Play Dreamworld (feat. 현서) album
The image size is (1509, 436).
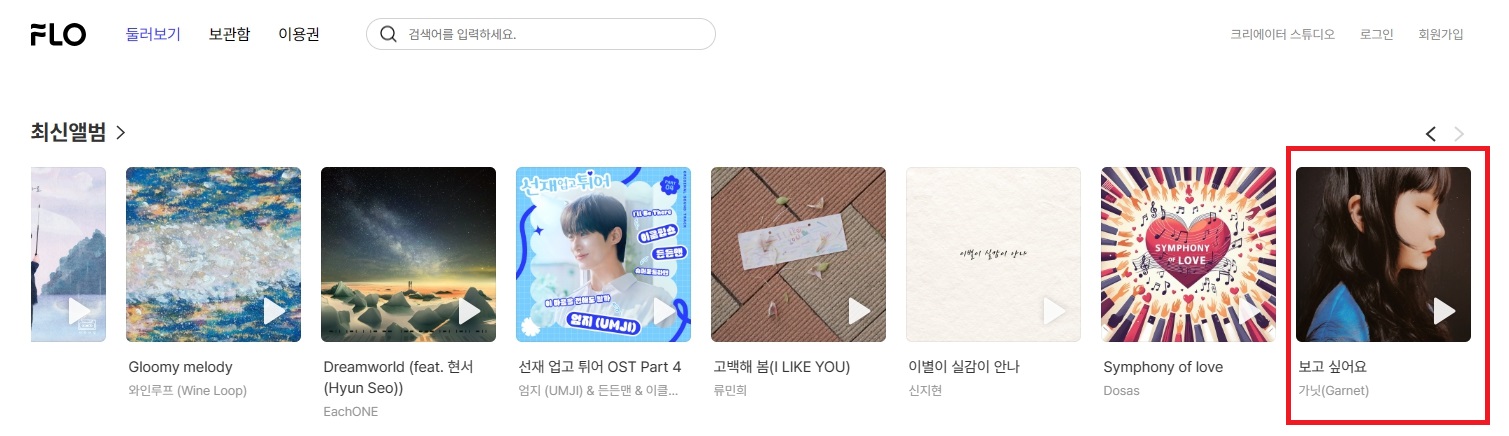coord(469,312)
